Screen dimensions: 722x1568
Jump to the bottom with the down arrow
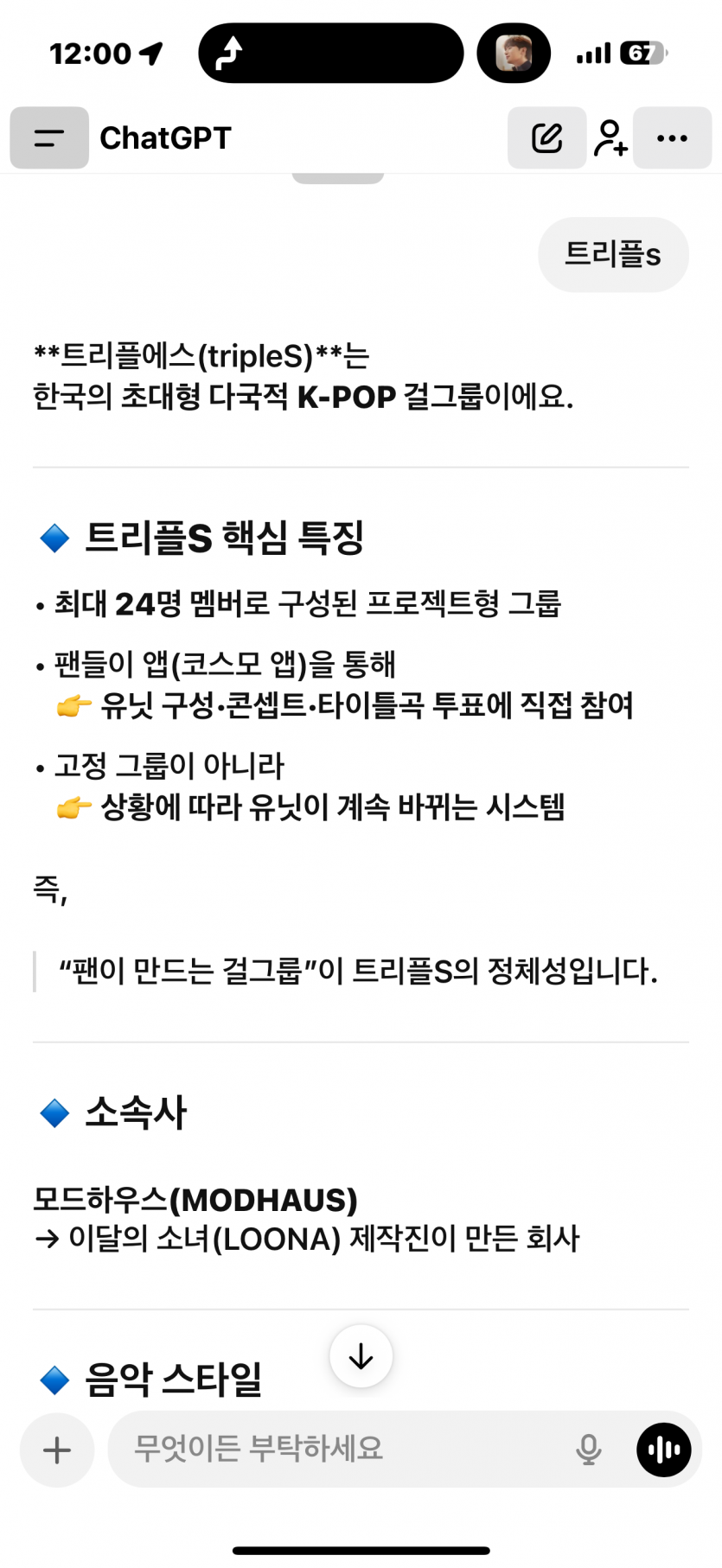(x=361, y=1356)
